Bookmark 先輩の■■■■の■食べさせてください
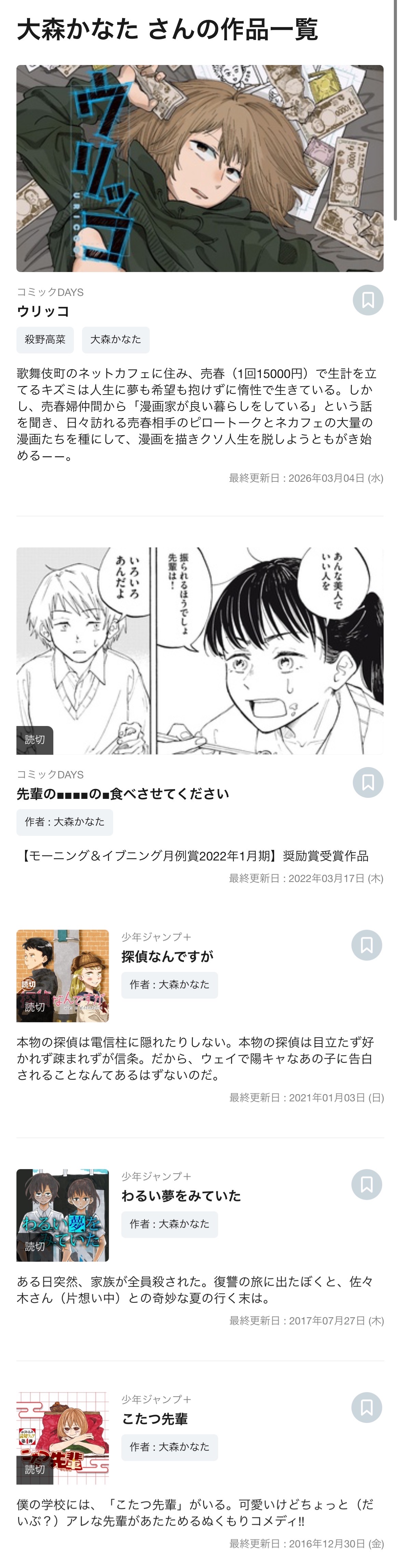The image size is (400, 1568). click(368, 782)
